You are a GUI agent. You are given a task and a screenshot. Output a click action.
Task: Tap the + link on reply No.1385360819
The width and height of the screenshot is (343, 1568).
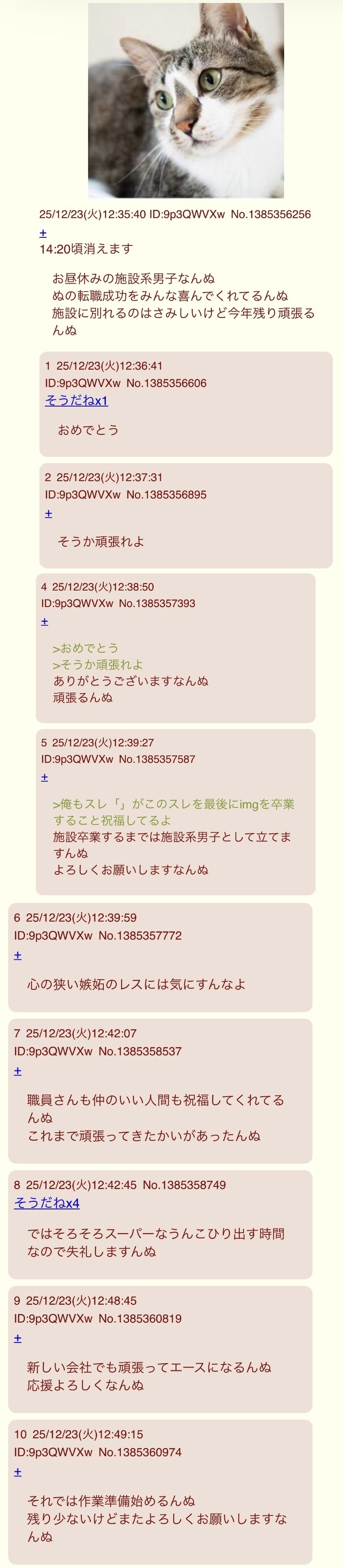pos(18,1338)
